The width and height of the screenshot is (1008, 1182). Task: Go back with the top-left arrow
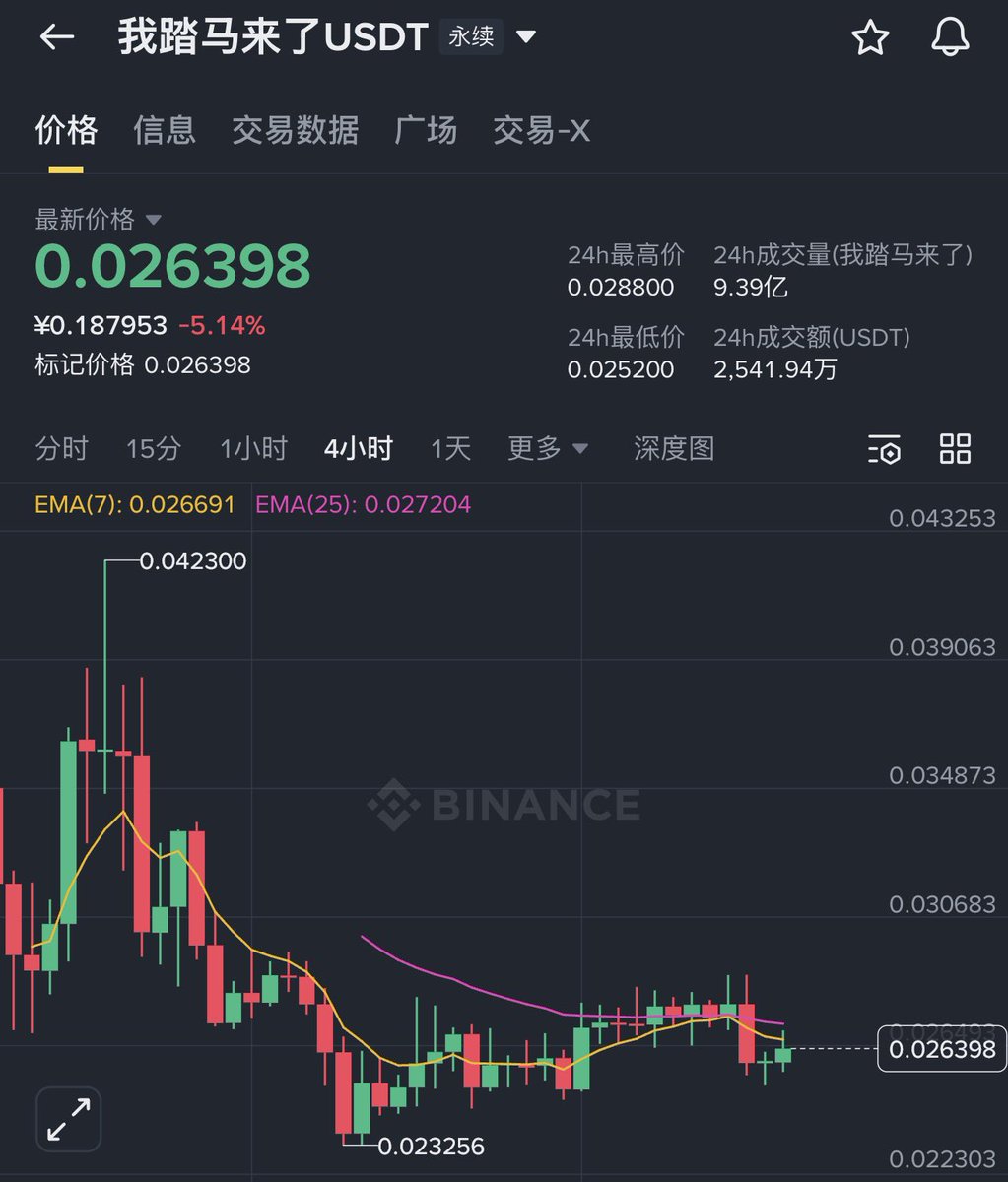pyautogui.click(x=56, y=37)
